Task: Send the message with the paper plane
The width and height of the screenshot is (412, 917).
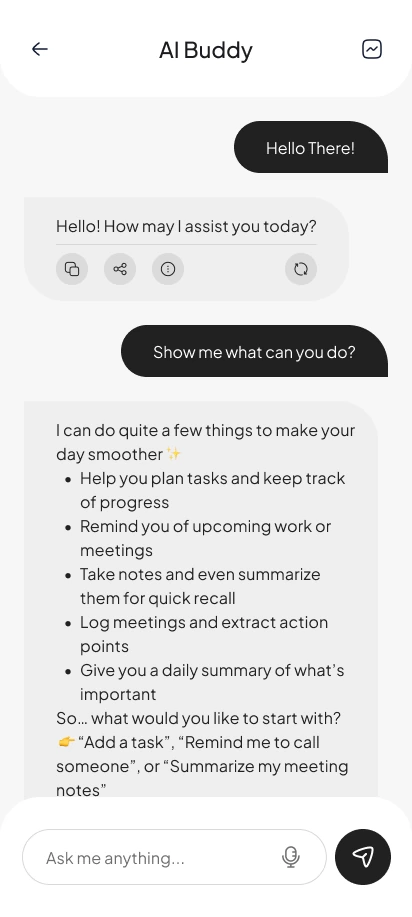Action: coord(363,857)
